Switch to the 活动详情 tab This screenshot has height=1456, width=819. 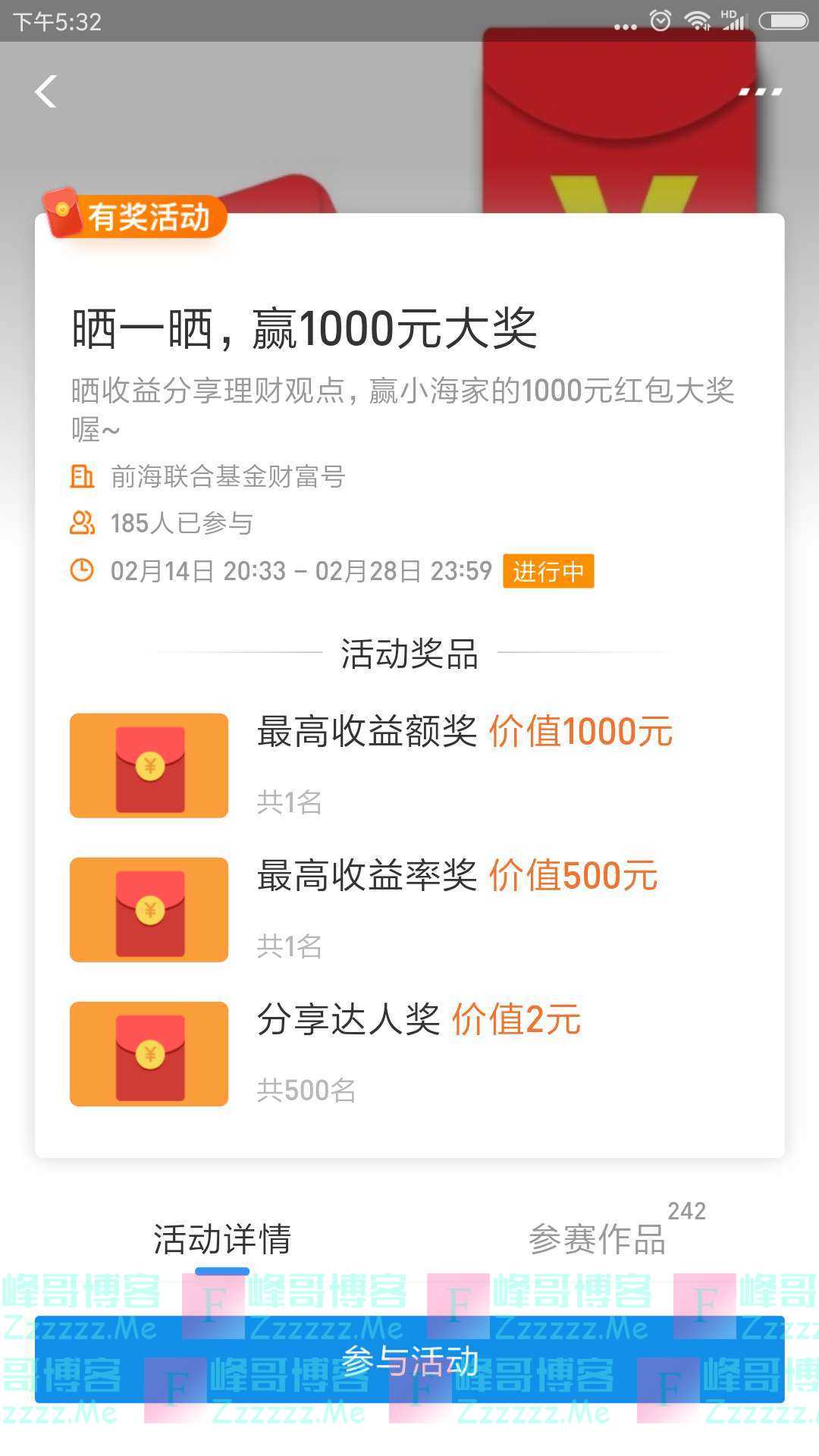tap(222, 1240)
